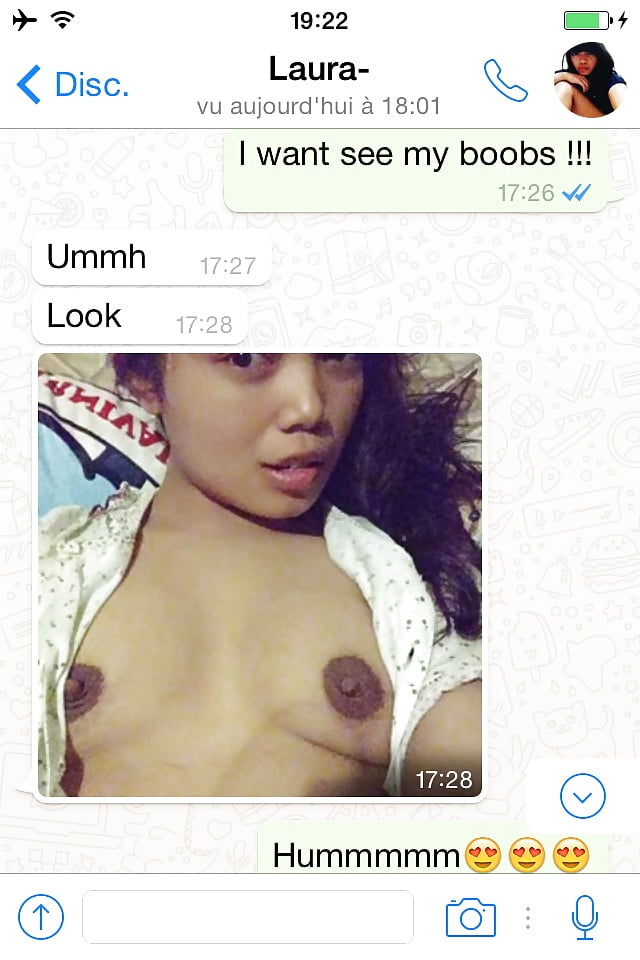Focus the message text field
Image resolution: width=640 pixels, height=960 pixels.
pyautogui.click(x=247, y=916)
